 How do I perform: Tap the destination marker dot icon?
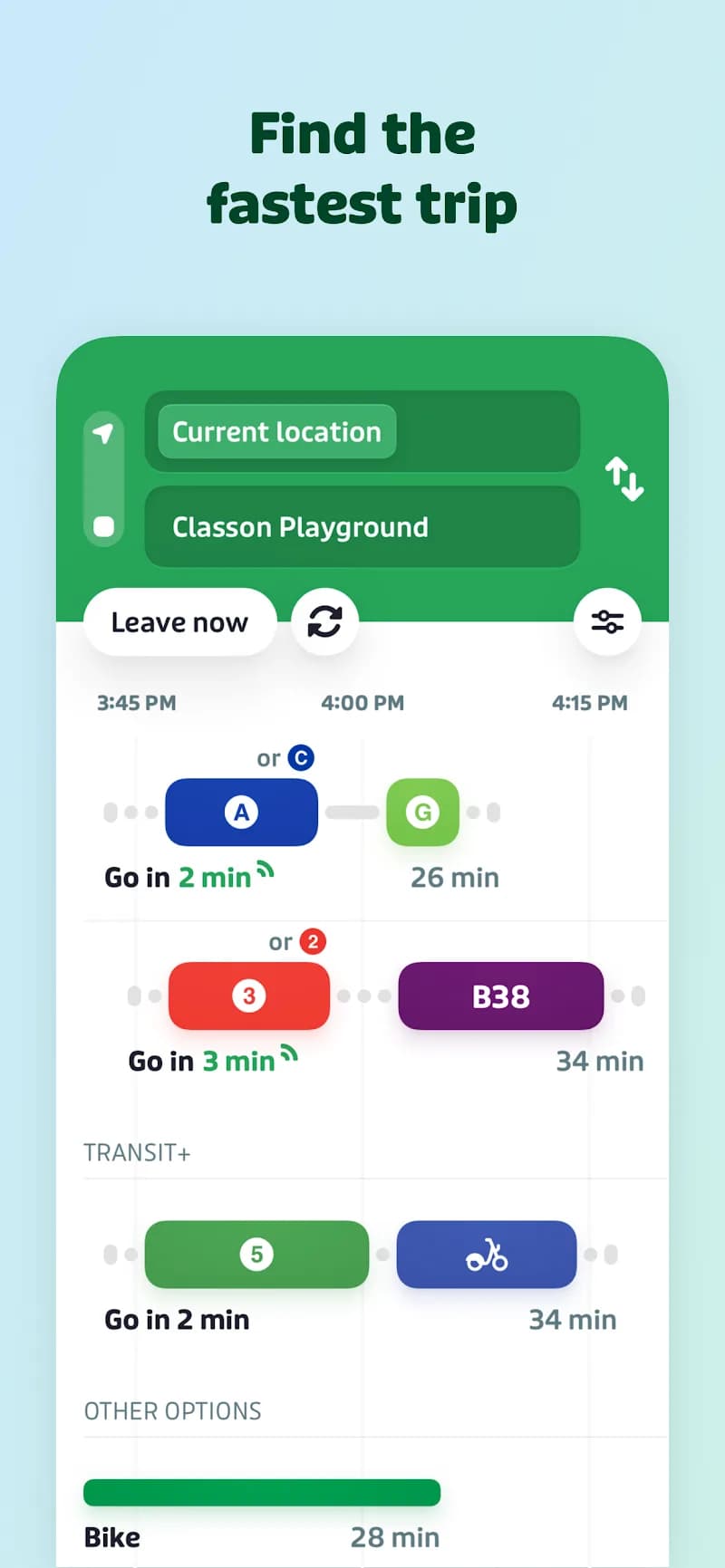(x=104, y=526)
